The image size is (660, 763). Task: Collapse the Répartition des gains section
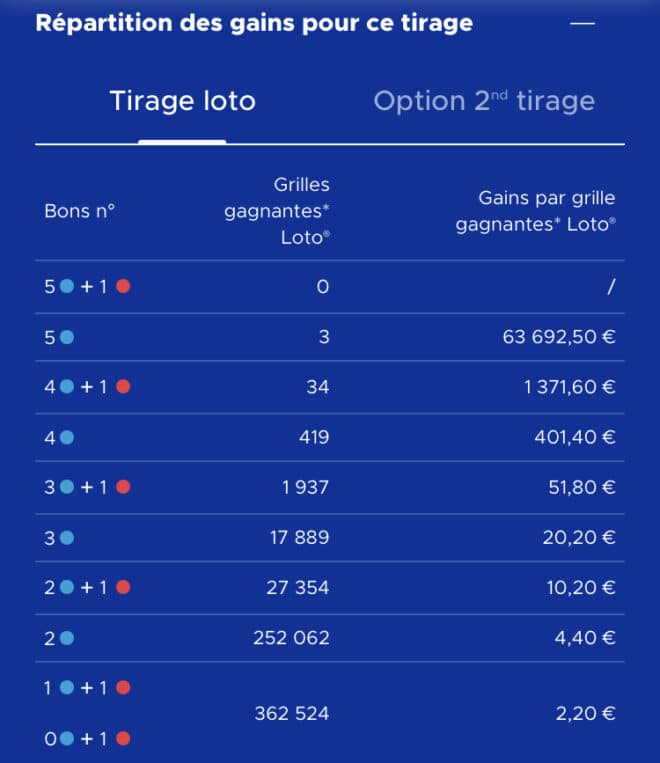(x=582, y=23)
